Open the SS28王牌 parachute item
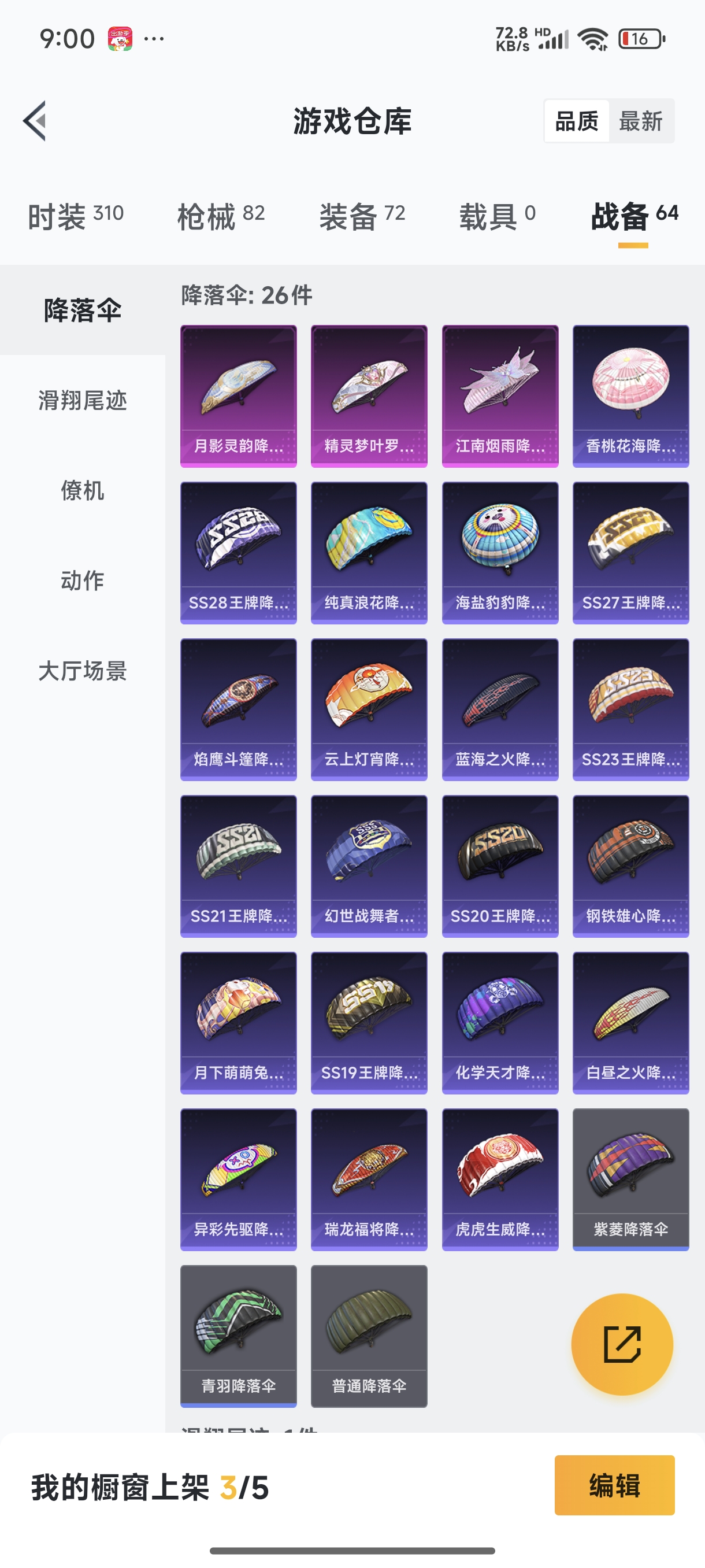Viewport: 705px width, 1568px height. pyautogui.click(x=239, y=553)
